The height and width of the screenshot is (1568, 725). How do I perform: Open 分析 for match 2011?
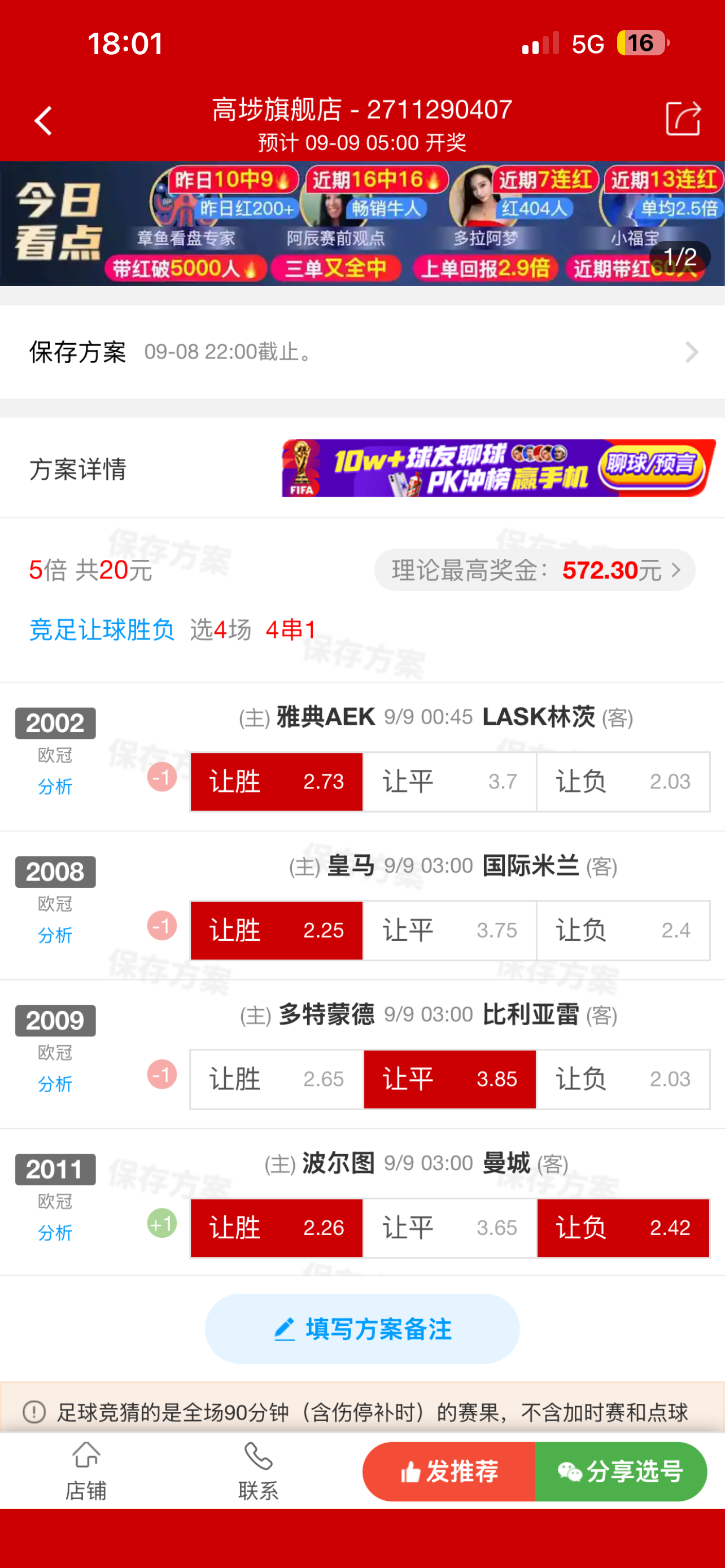[x=55, y=1233]
